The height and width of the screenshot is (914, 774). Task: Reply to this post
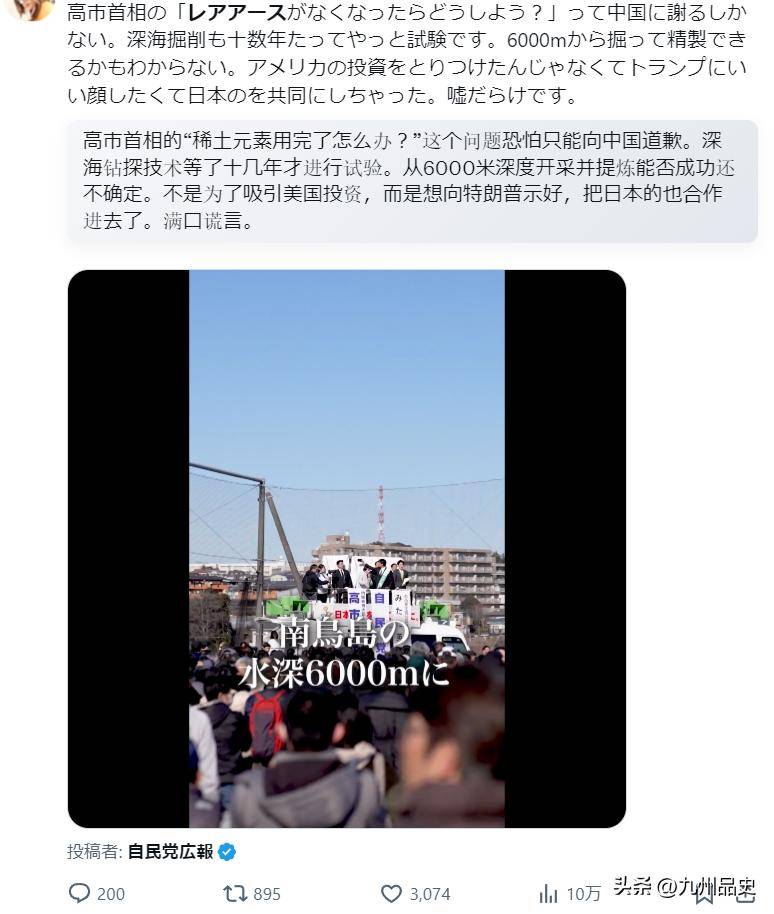click(x=80, y=893)
